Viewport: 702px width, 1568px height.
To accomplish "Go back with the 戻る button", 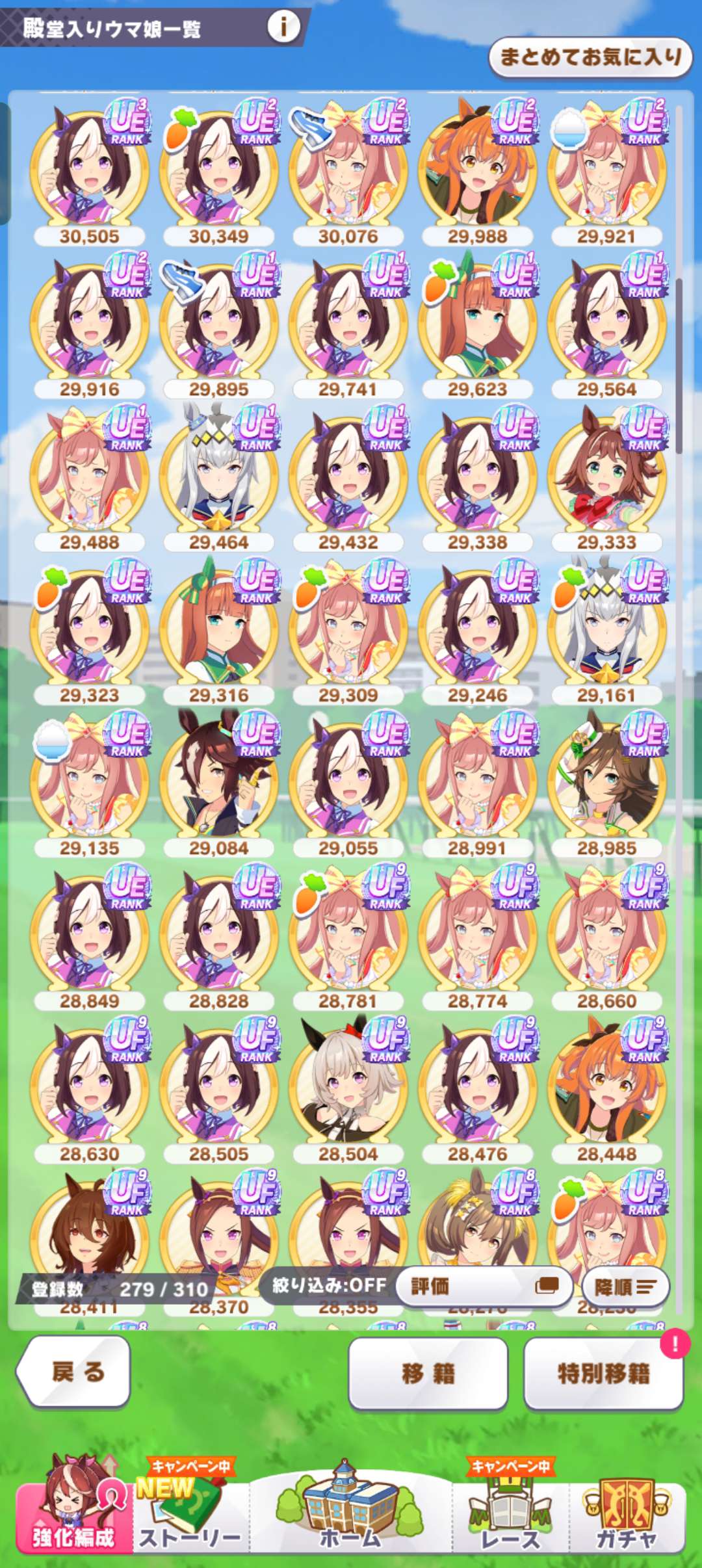I will pos(75,1372).
